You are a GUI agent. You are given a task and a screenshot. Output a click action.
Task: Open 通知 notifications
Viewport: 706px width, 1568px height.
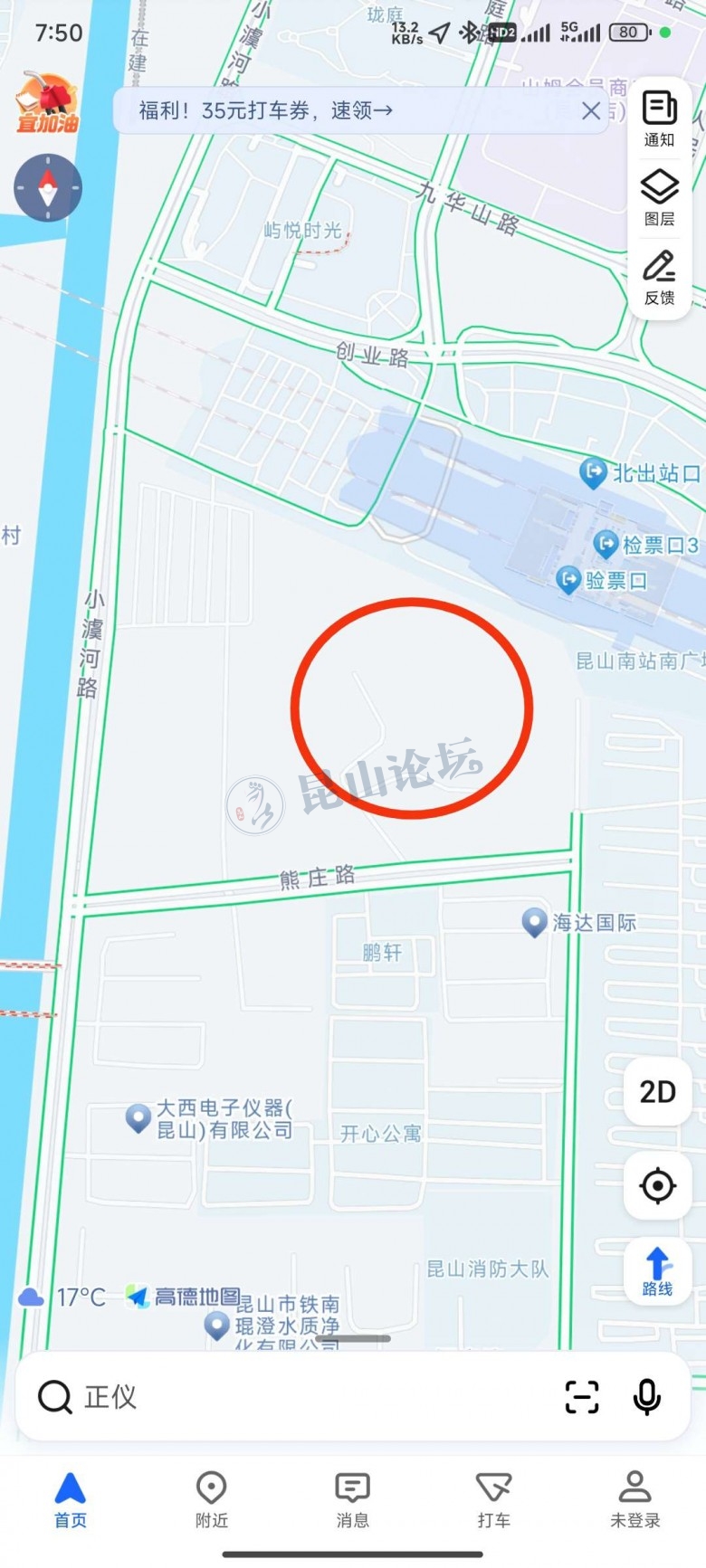tap(659, 119)
